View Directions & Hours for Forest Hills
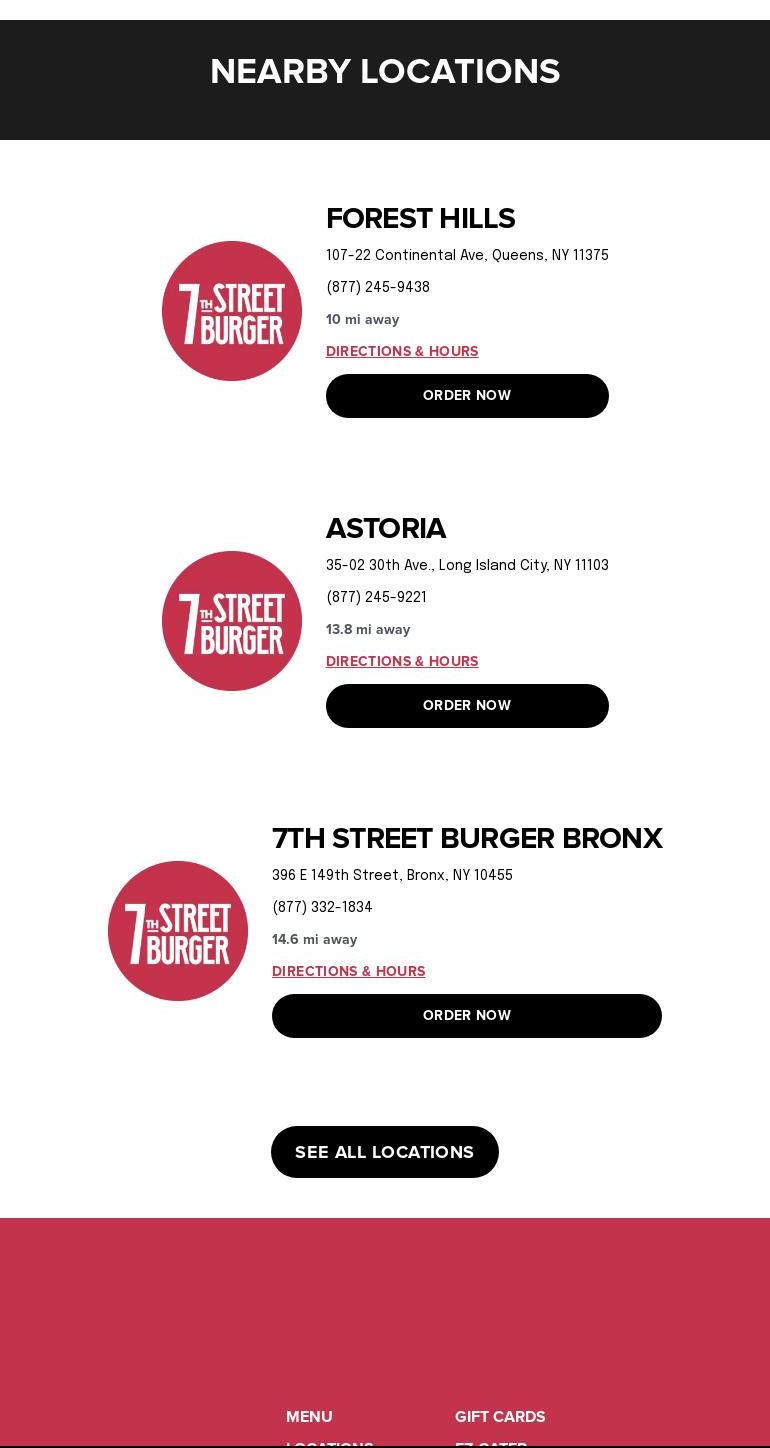 pos(402,351)
